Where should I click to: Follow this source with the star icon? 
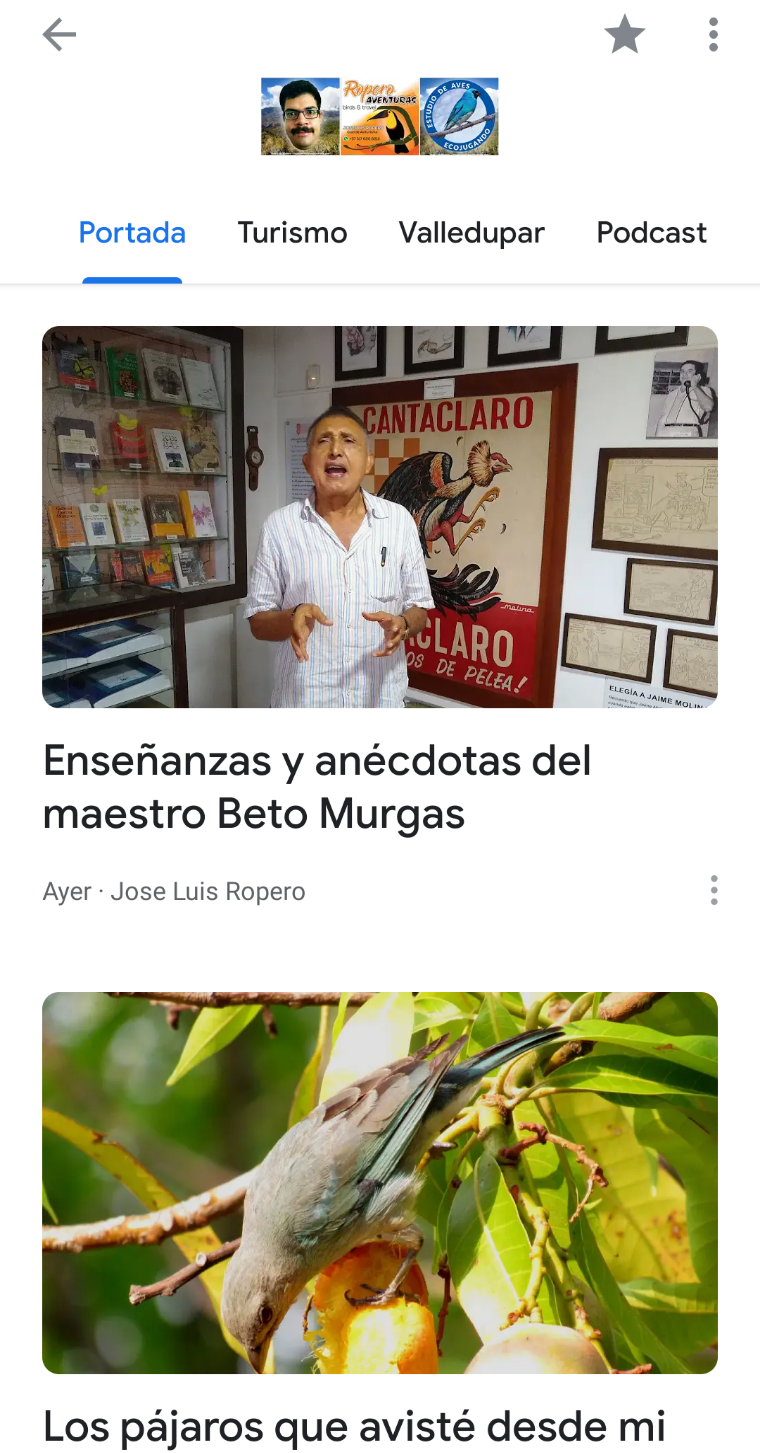625,36
